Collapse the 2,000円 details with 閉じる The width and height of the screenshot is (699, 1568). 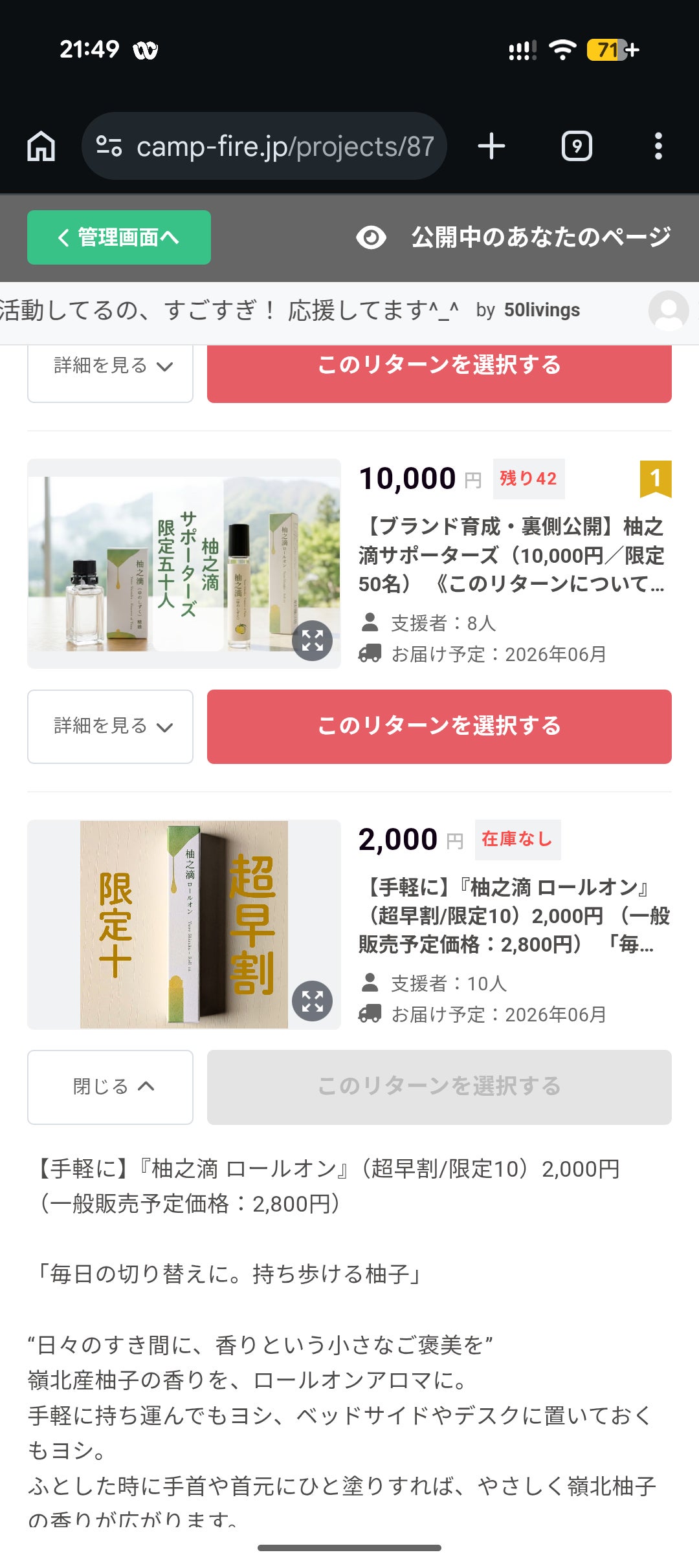(x=110, y=1087)
